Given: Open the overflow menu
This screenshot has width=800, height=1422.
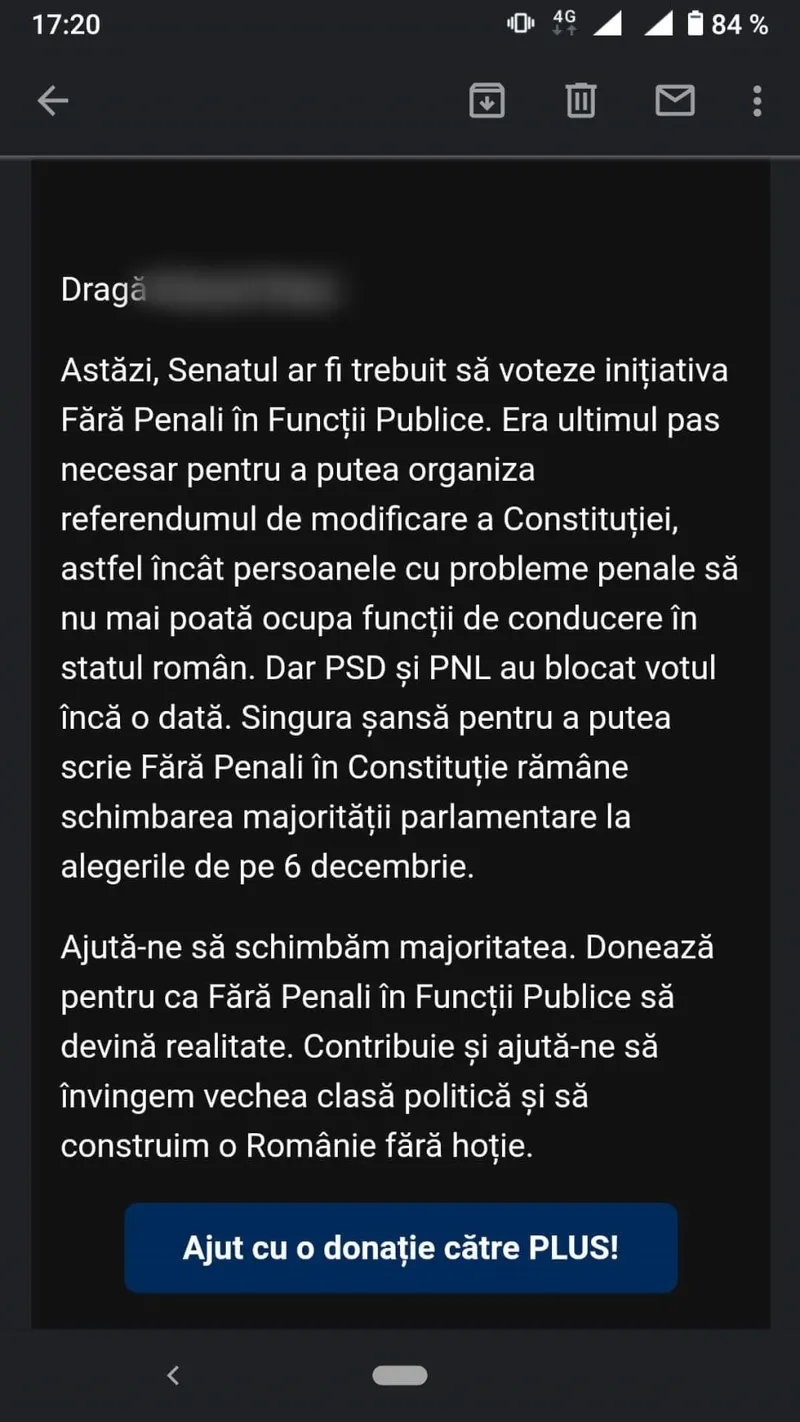Looking at the screenshot, I should 757,100.
